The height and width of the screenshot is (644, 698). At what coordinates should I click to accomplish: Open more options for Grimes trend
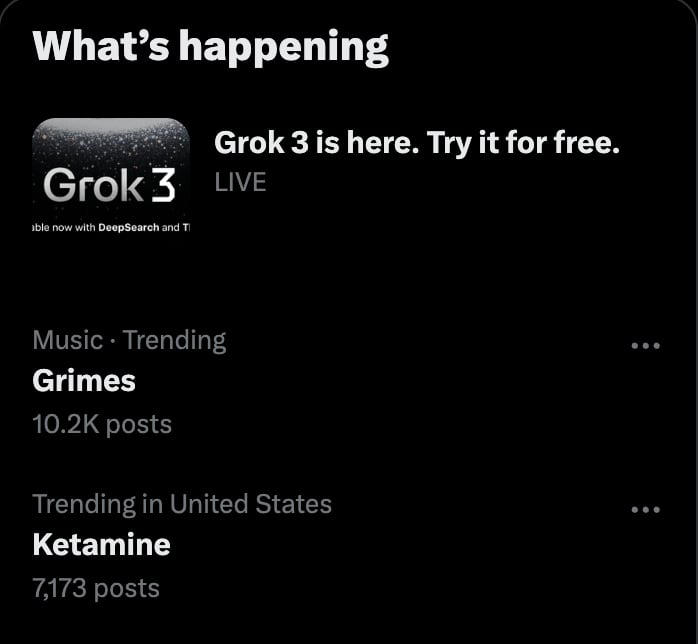(x=646, y=346)
